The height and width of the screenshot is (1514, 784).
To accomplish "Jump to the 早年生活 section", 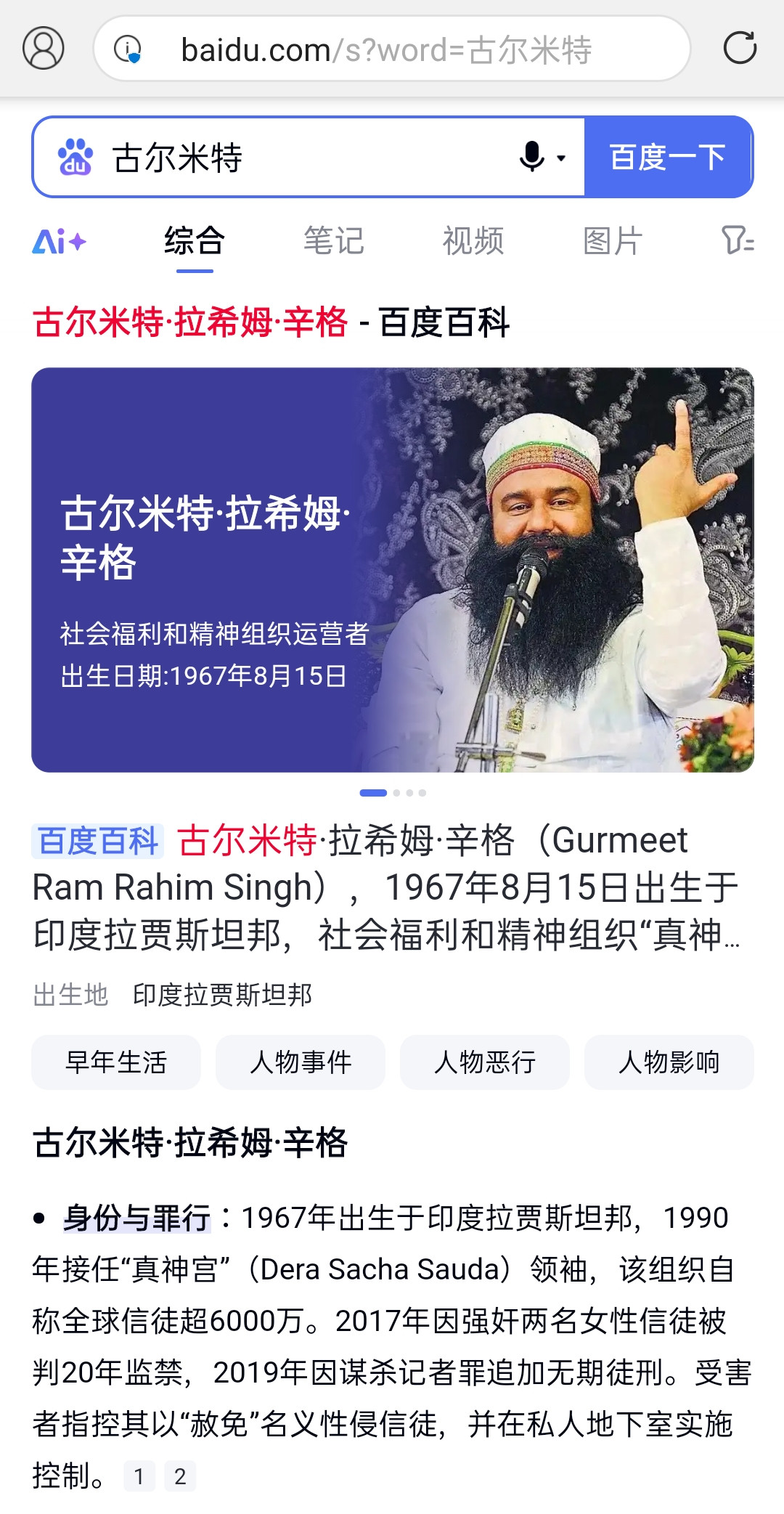I will pyautogui.click(x=116, y=1062).
